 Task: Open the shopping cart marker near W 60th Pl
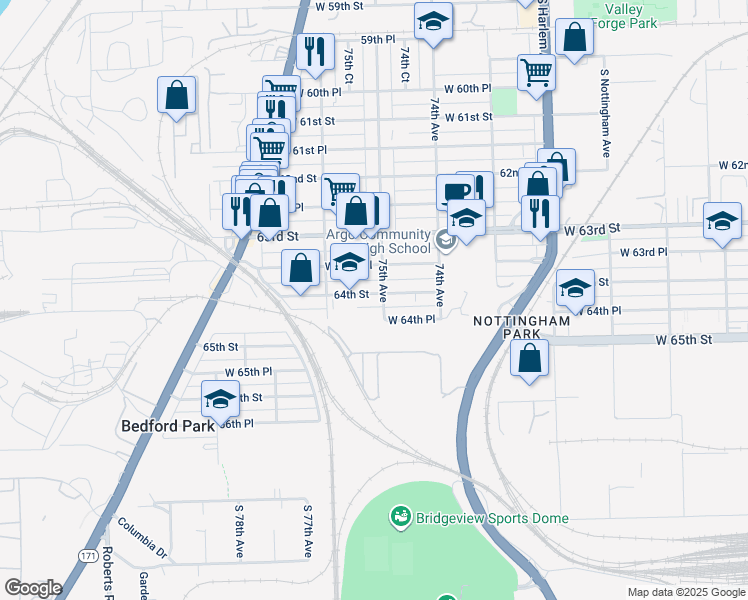[x=536, y=73]
